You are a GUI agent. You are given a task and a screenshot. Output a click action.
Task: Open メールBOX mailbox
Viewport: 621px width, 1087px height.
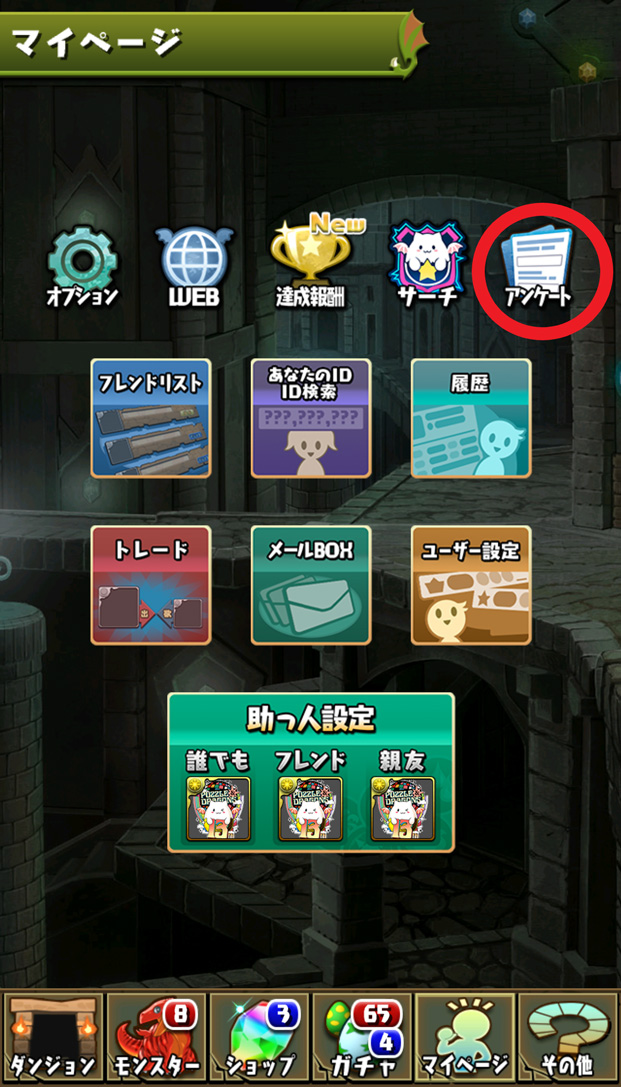tap(311, 585)
